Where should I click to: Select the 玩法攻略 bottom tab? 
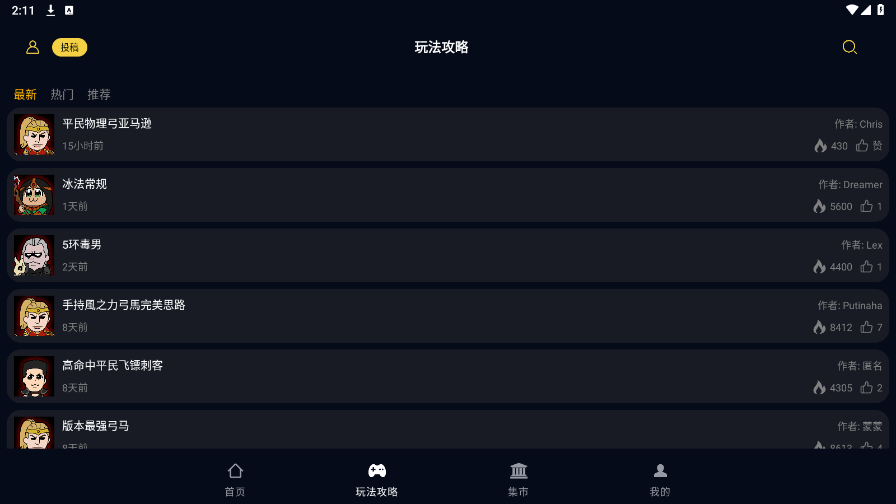click(x=377, y=479)
